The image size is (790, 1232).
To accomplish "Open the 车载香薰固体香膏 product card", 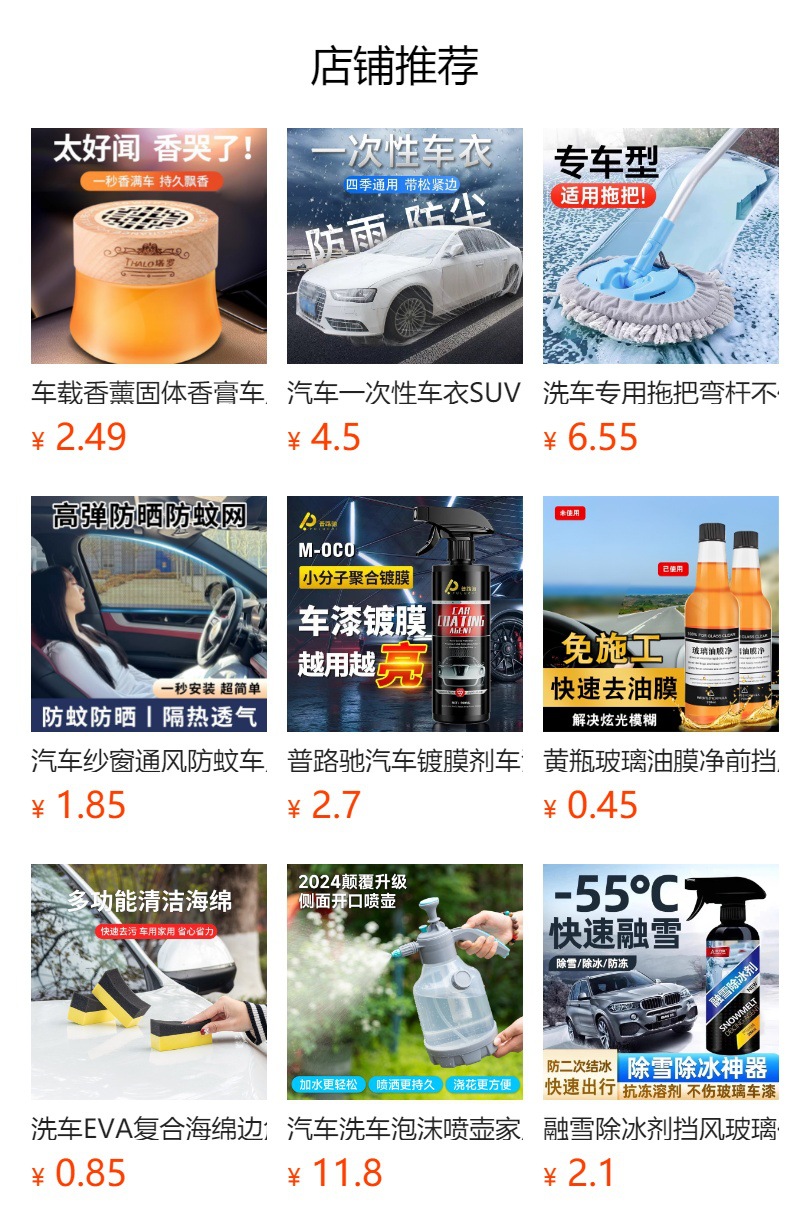I will pyautogui.click(x=149, y=246).
